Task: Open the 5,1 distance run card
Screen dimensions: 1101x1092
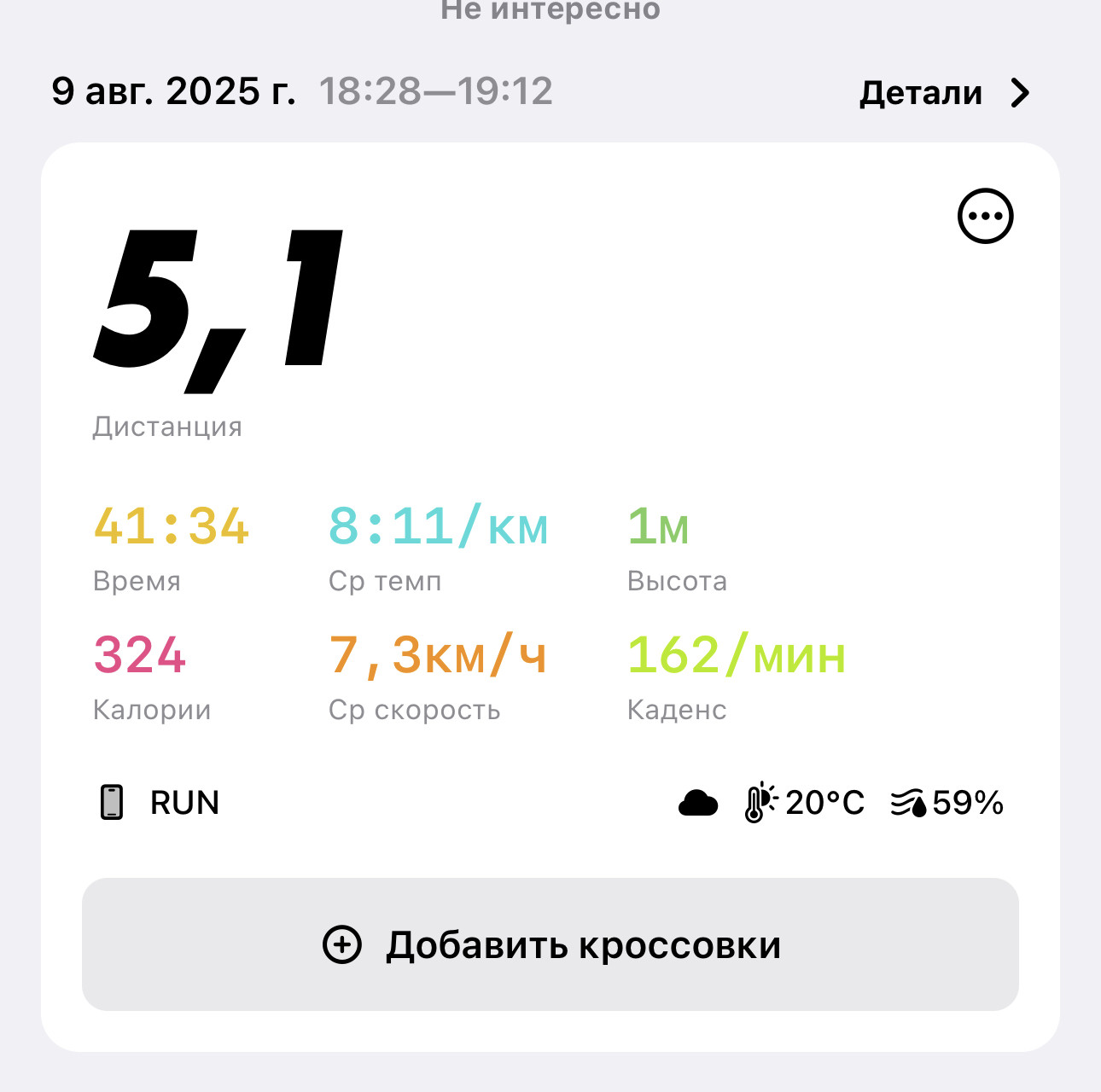Action: click(550, 597)
